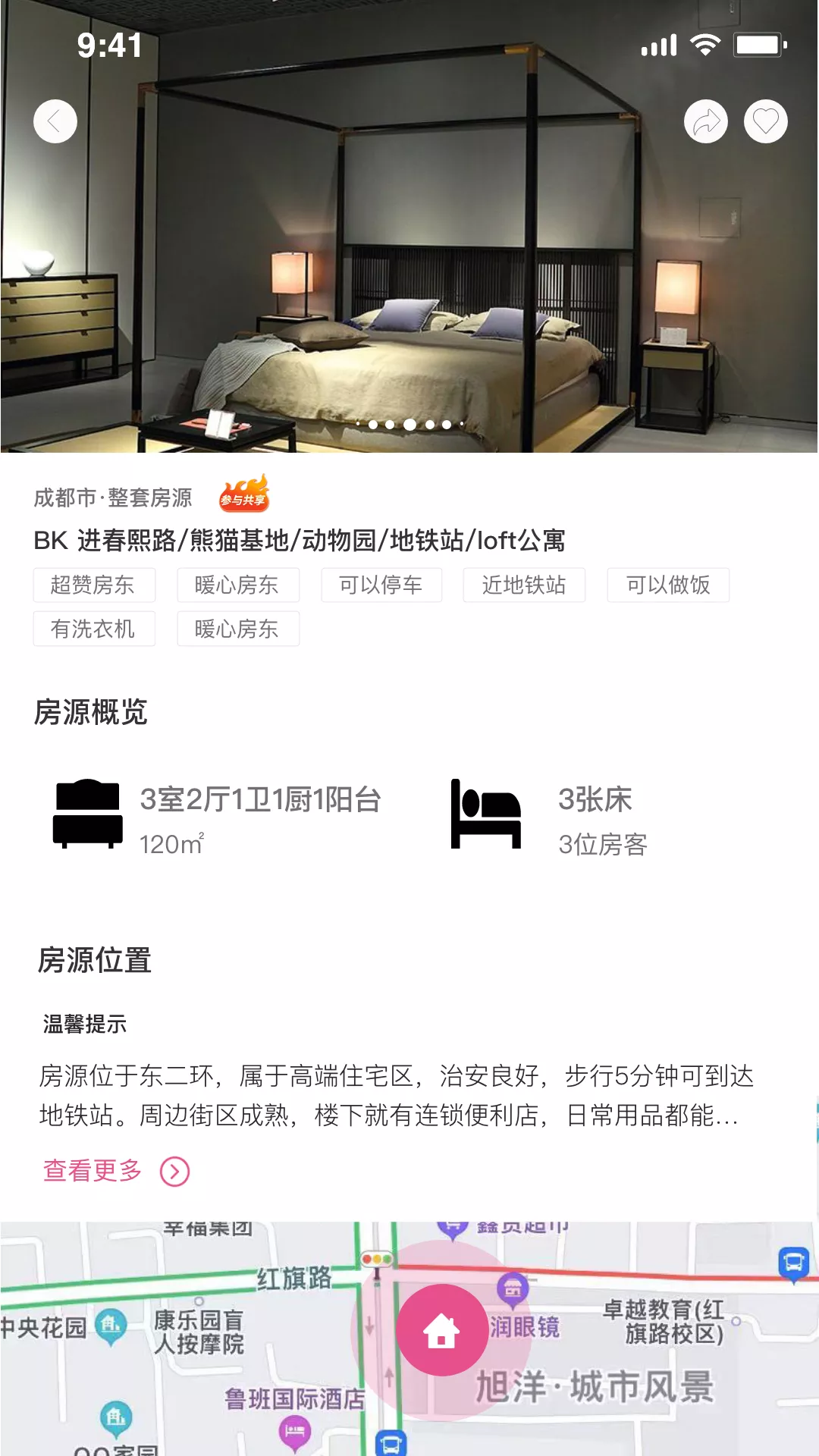Select the 近地铁站 tag
This screenshot has width=819, height=1456.
(524, 585)
